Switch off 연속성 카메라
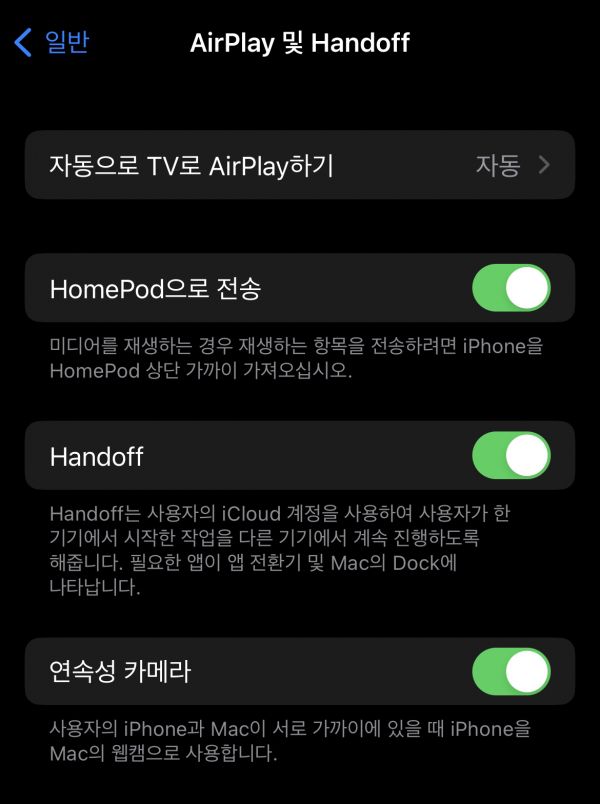Image resolution: width=600 pixels, height=804 pixels. pyautogui.click(x=511, y=671)
